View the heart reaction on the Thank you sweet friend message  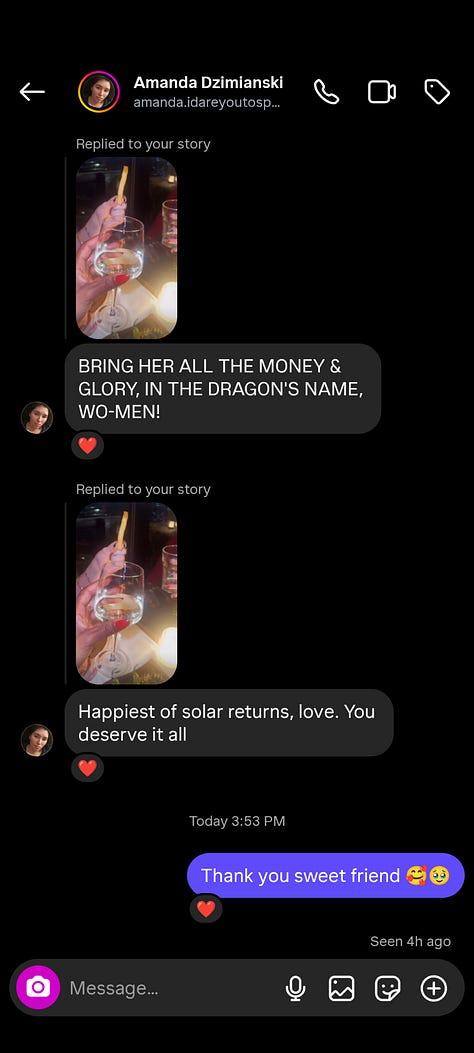pyautogui.click(x=205, y=909)
